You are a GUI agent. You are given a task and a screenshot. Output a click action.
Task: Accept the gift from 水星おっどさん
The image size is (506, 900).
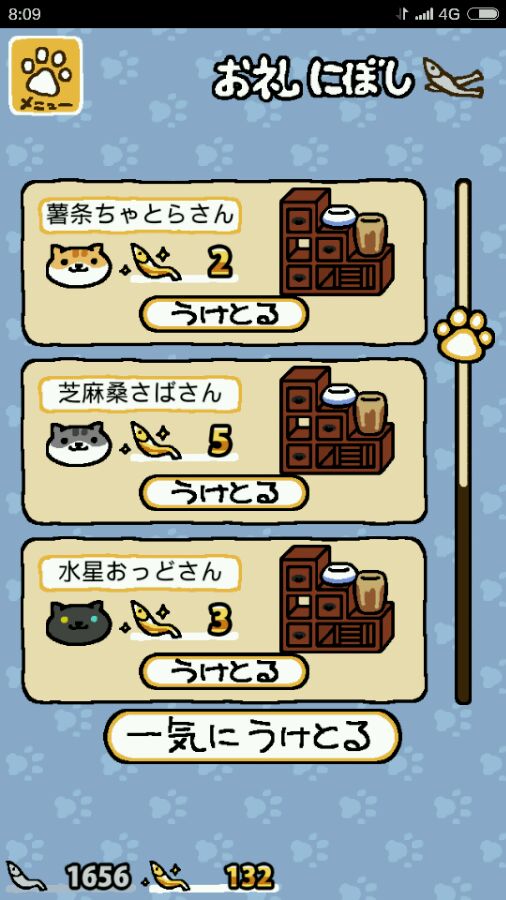pyautogui.click(x=224, y=672)
